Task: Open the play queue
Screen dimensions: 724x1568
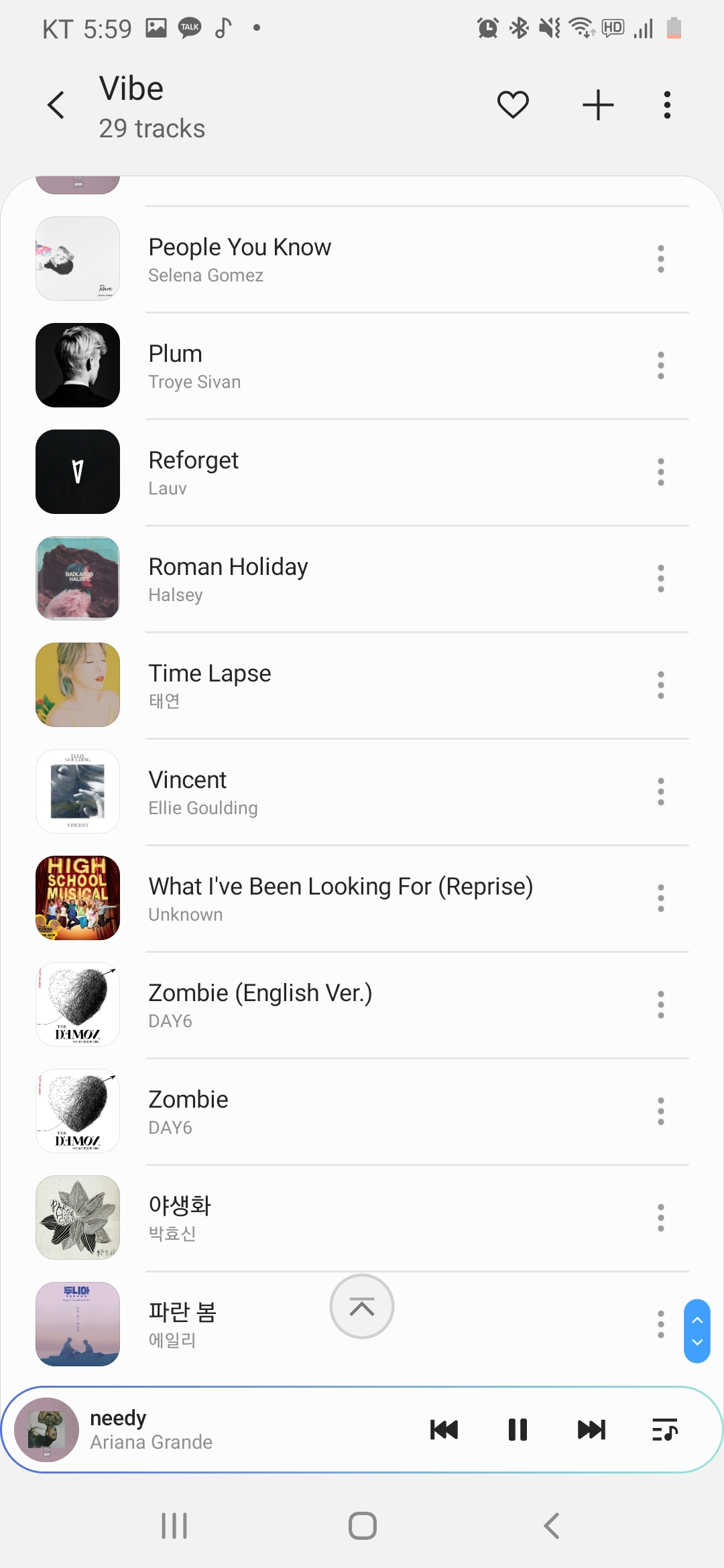Action: [665, 1429]
